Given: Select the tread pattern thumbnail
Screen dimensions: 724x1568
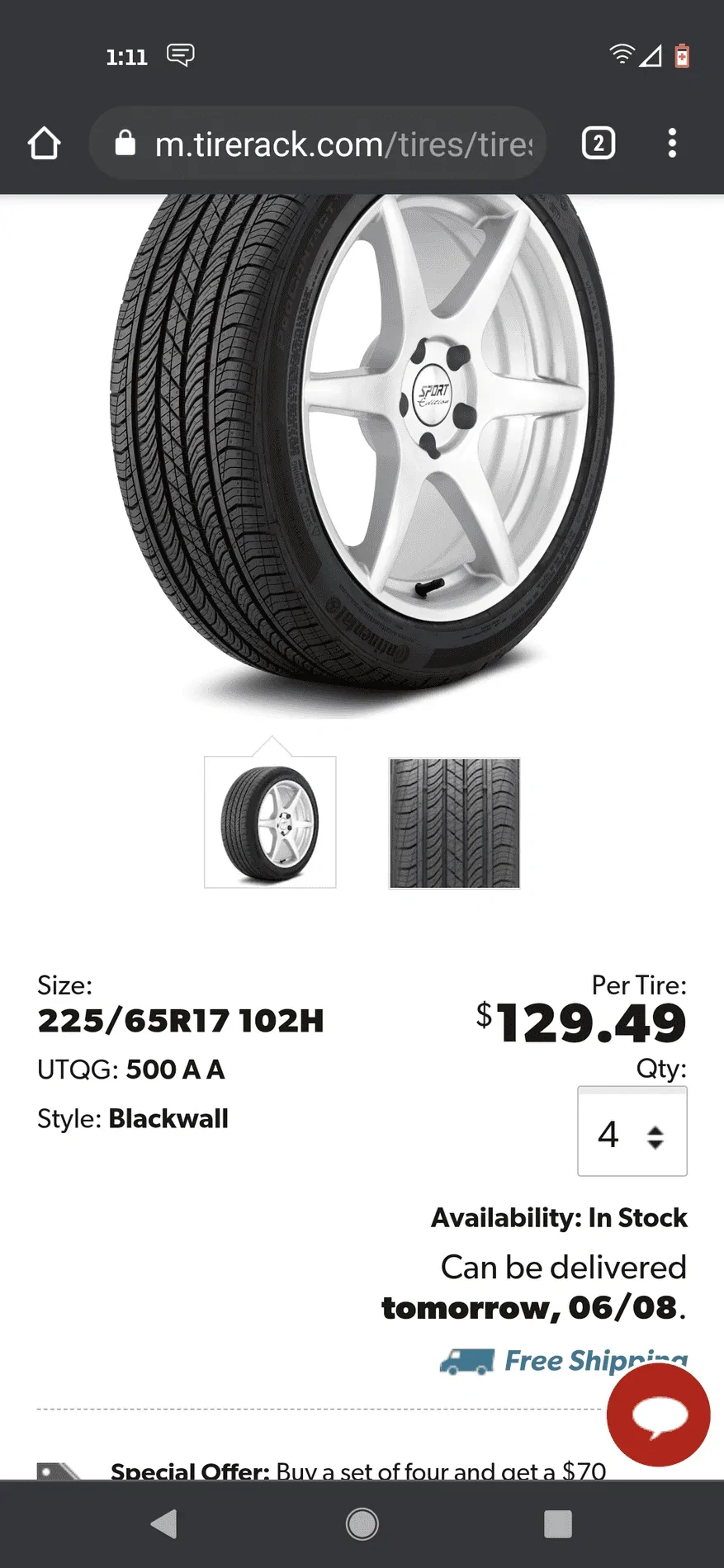Looking at the screenshot, I should point(453,823).
